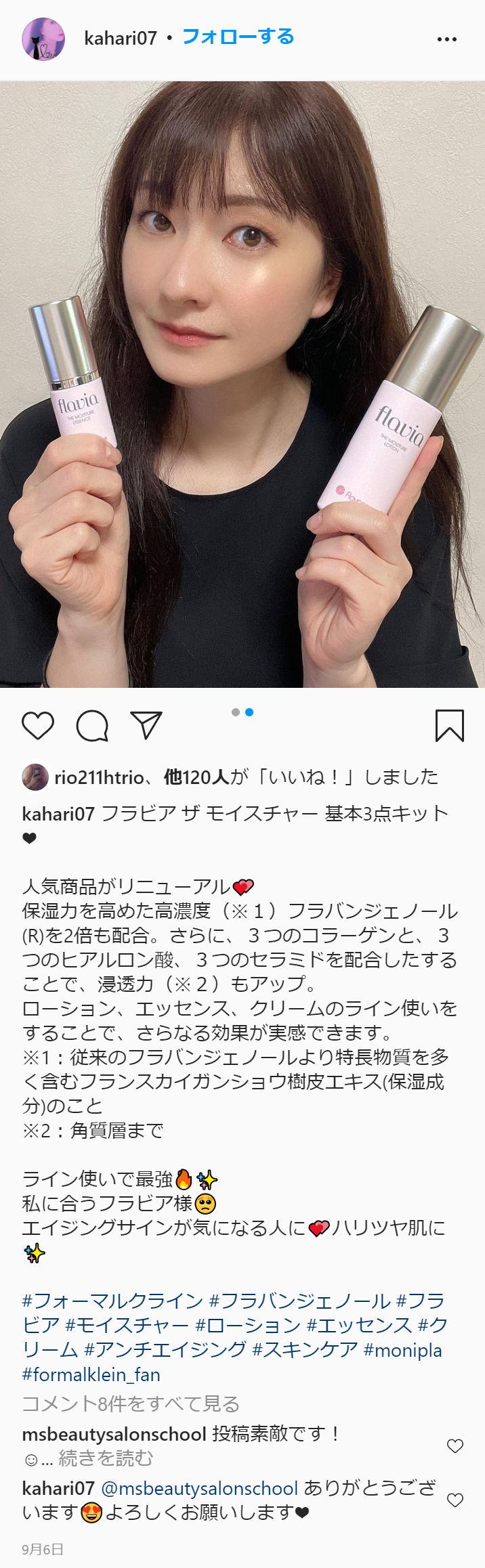Open the kahari07 username in the header
The width and height of the screenshot is (485, 1568).
[120, 38]
